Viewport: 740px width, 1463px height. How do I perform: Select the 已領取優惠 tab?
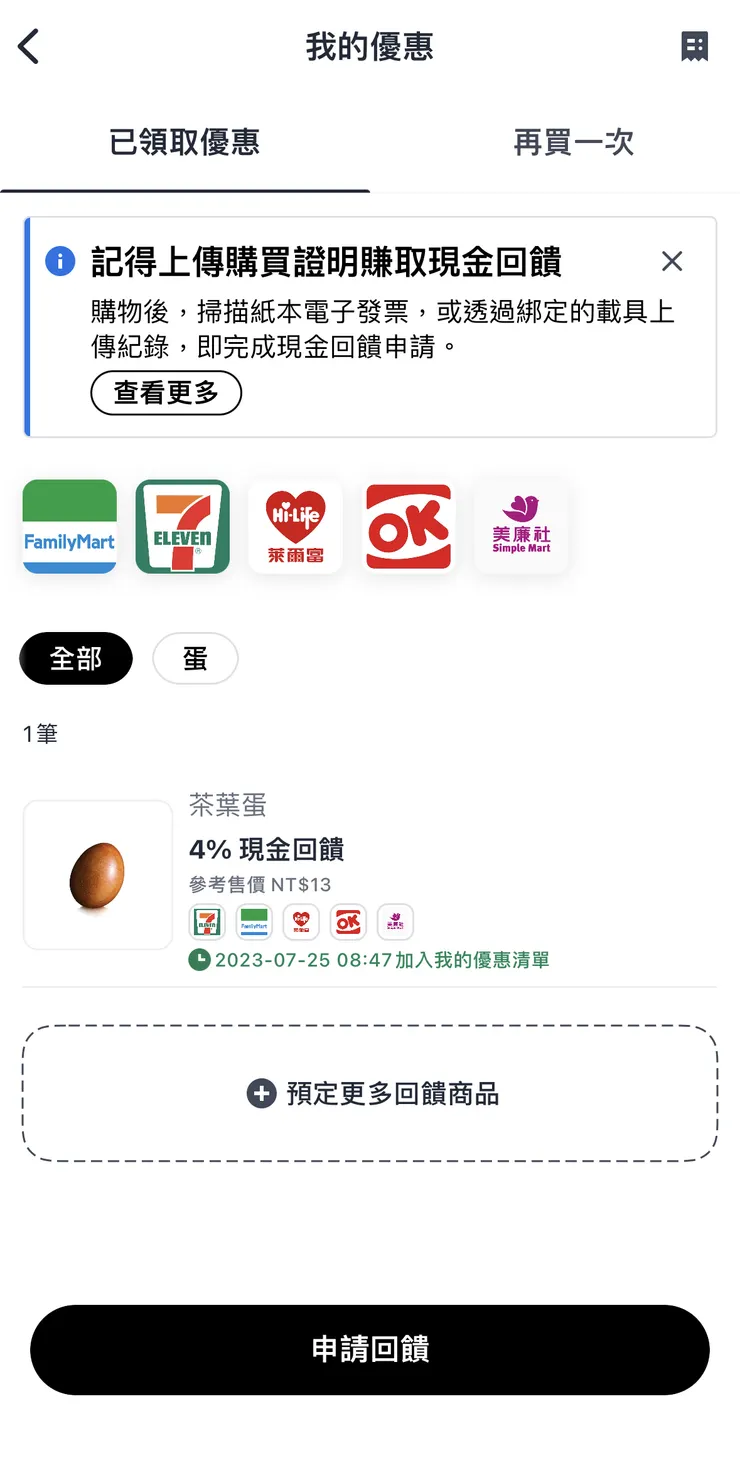(185, 142)
